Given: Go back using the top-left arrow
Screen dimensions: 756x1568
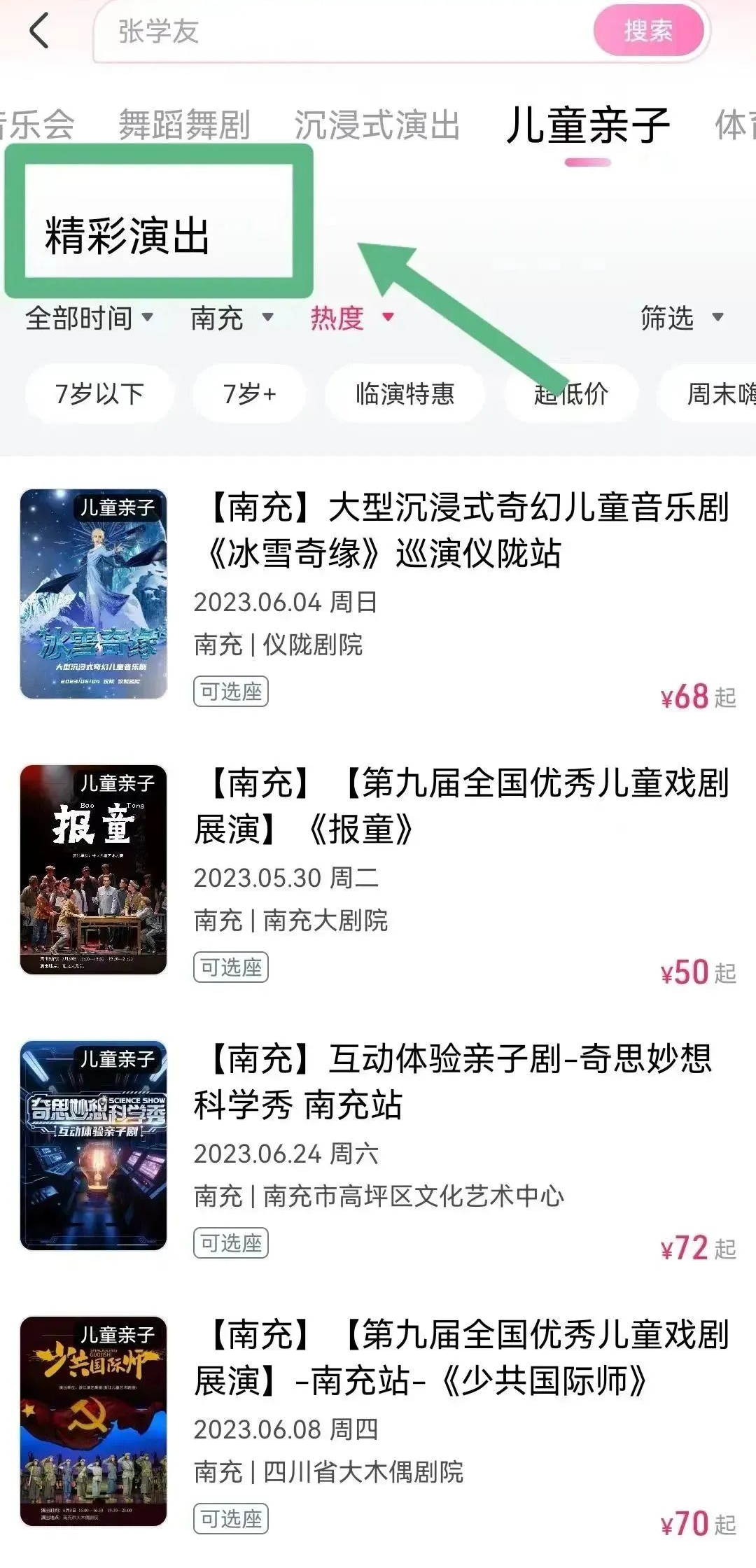Looking at the screenshot, I should pyautogui.click(x=39, y=31).
